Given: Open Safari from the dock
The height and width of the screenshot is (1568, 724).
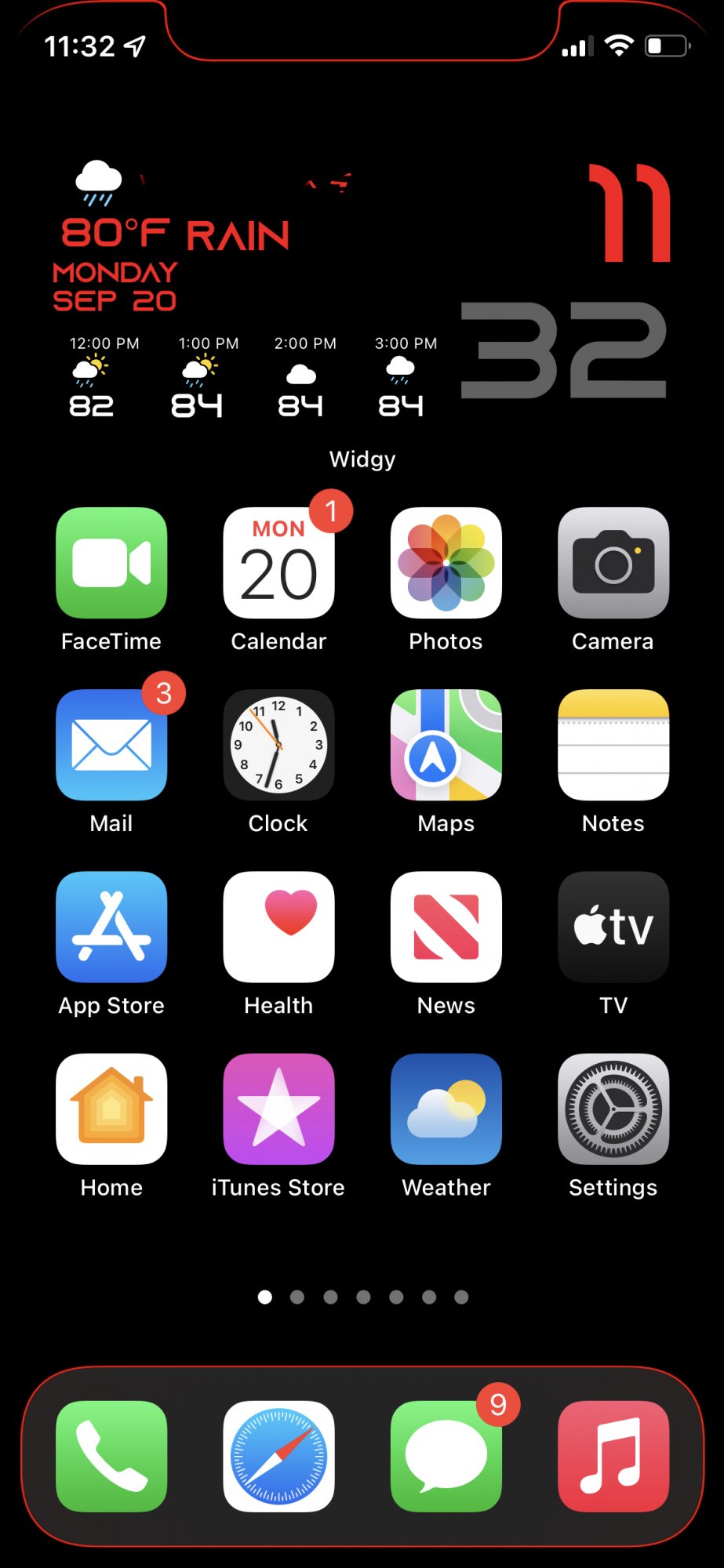Looking at the screenshot, I should (278, 1456).
